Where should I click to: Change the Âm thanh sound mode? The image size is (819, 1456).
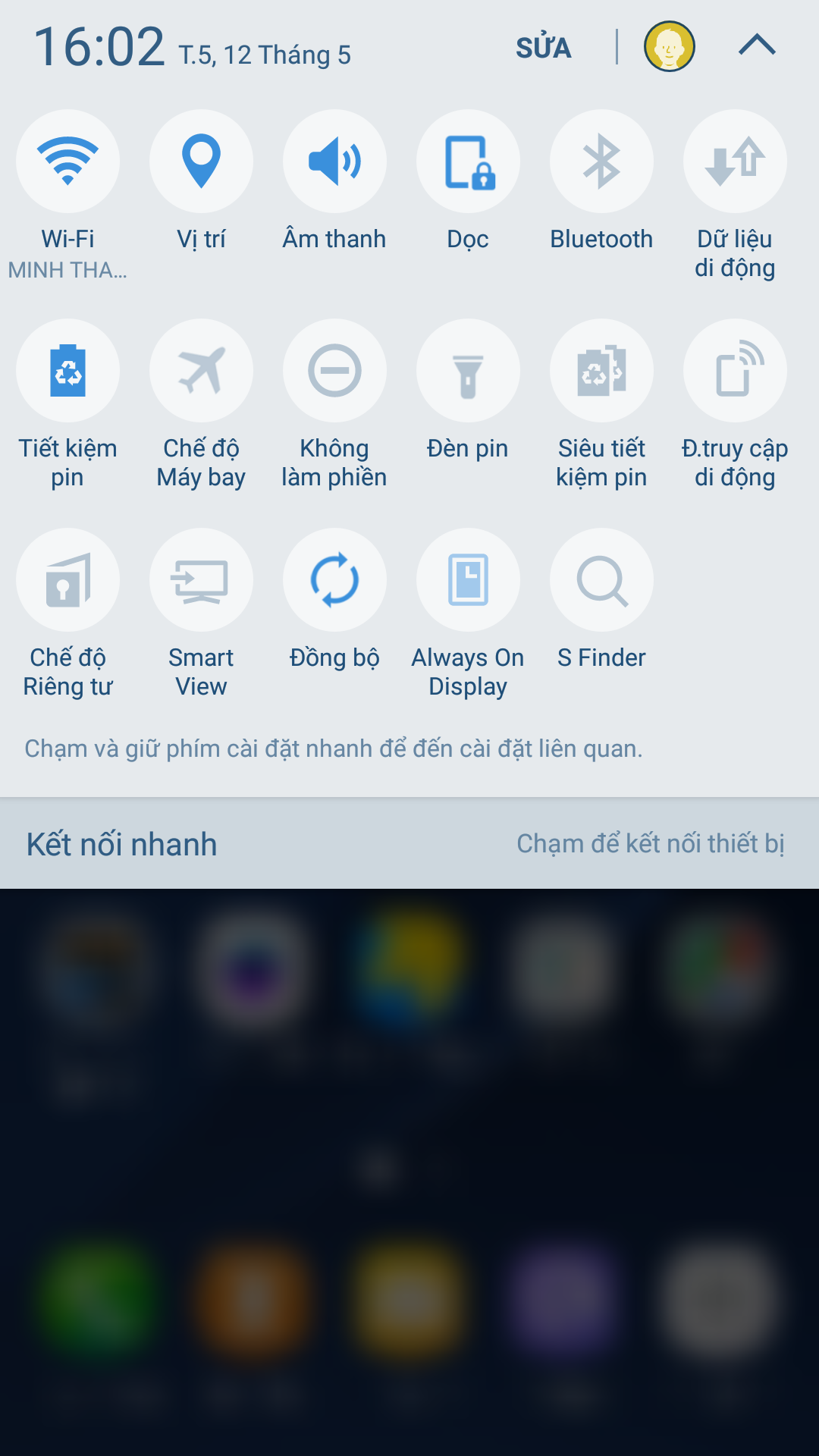(334, 162)
